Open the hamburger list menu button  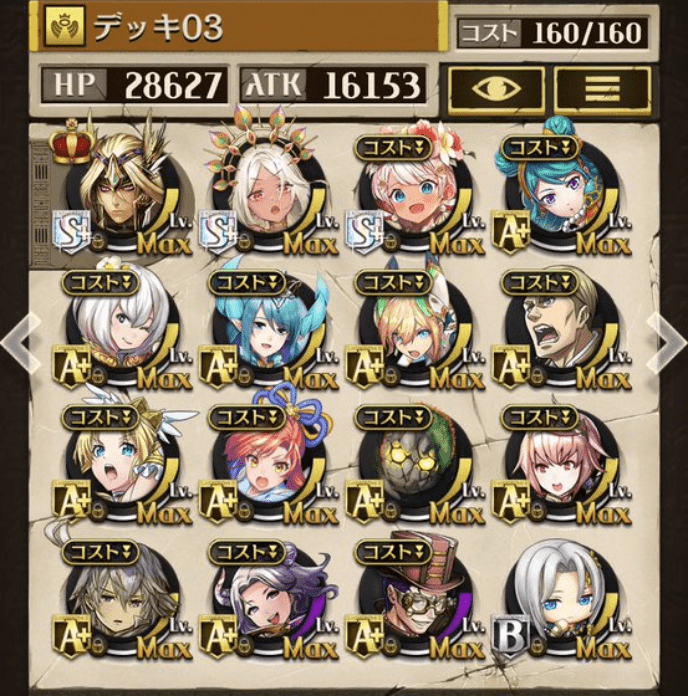coord(602,88)
